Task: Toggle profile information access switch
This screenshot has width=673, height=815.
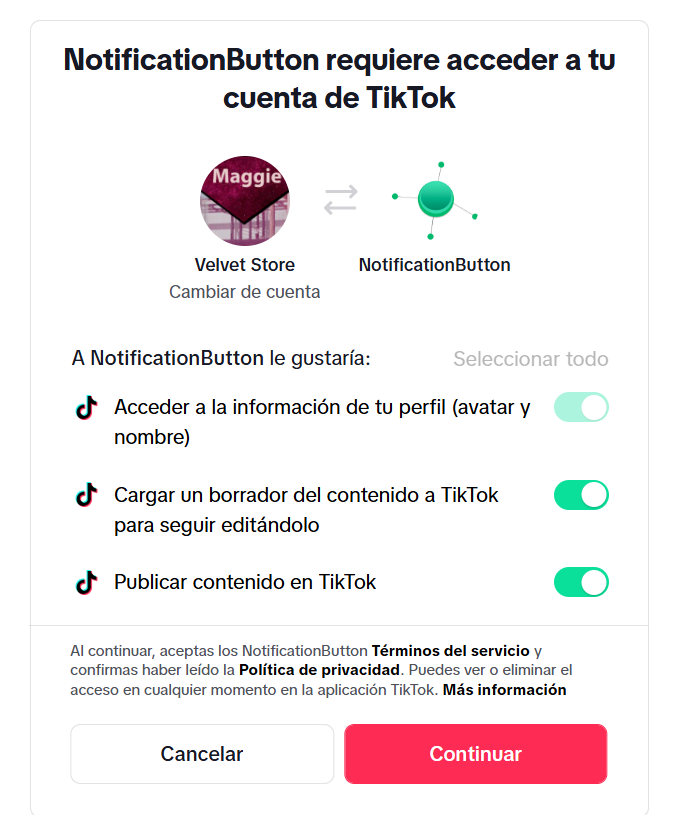Action: tap(581, 407)
